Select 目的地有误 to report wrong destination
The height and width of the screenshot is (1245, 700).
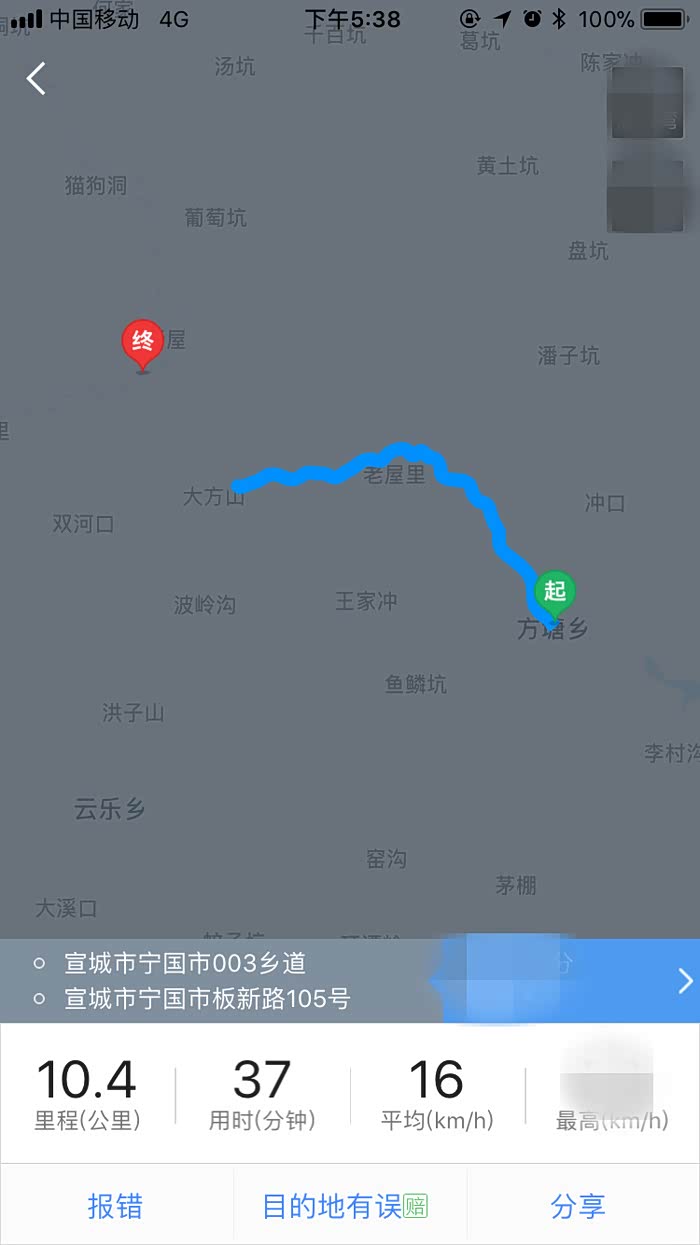pos(344,1206)
